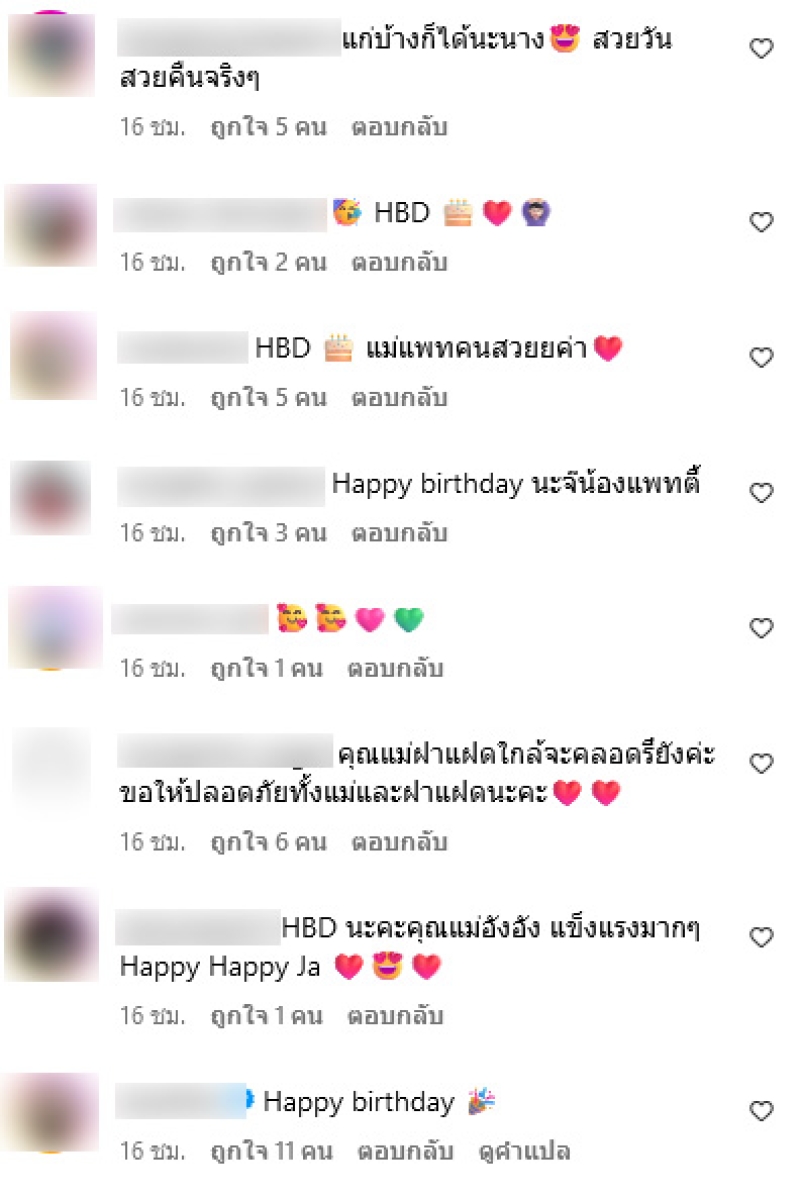Reply to the comment 'Happy birthday นะจีน้องแพทตี้'
This screenshot has height=1200, width=800.
point(398,532)
